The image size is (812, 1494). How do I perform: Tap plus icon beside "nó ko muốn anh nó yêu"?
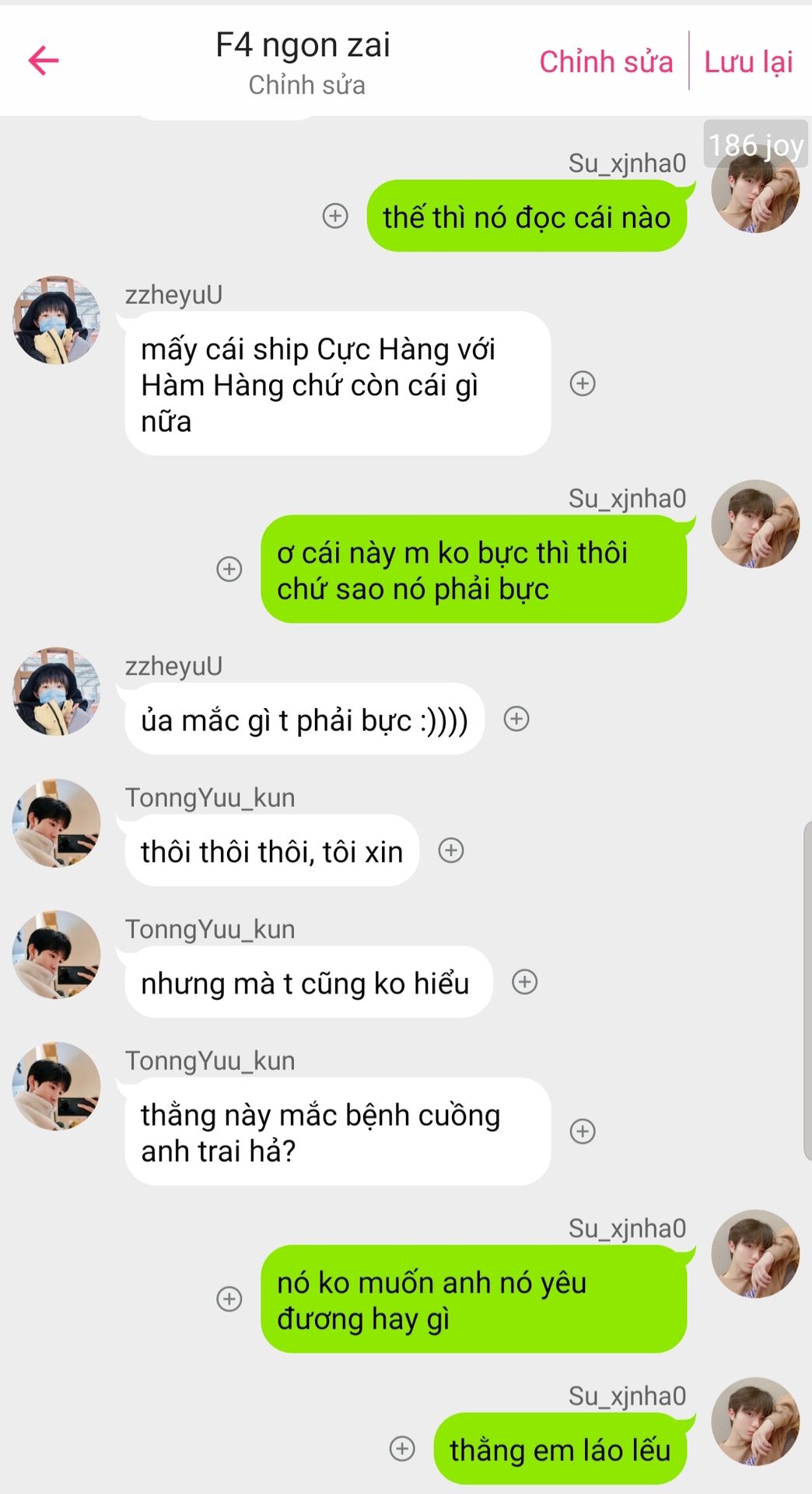(229, 1299)
